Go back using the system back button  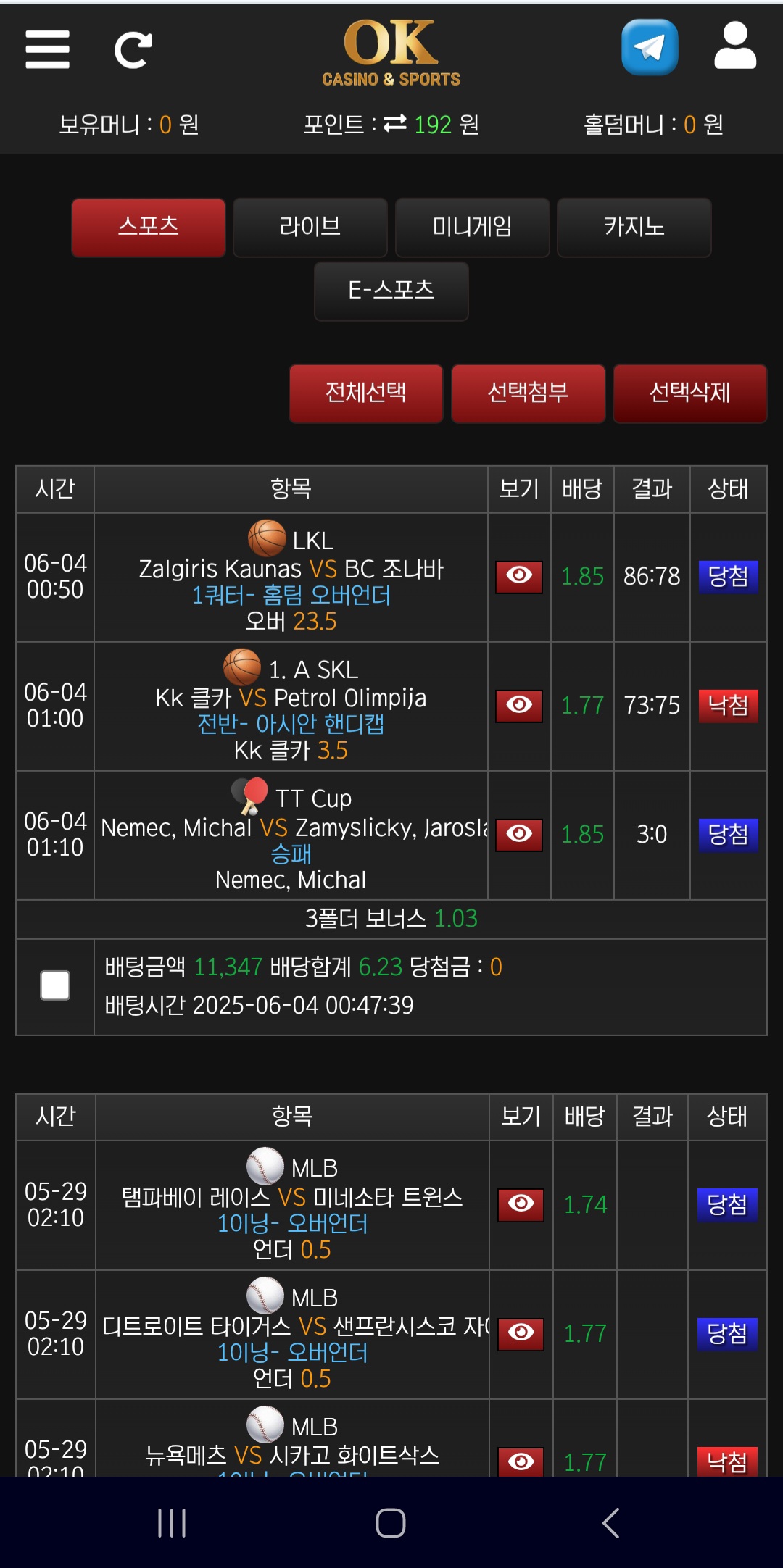click(x=611, y=1522)
